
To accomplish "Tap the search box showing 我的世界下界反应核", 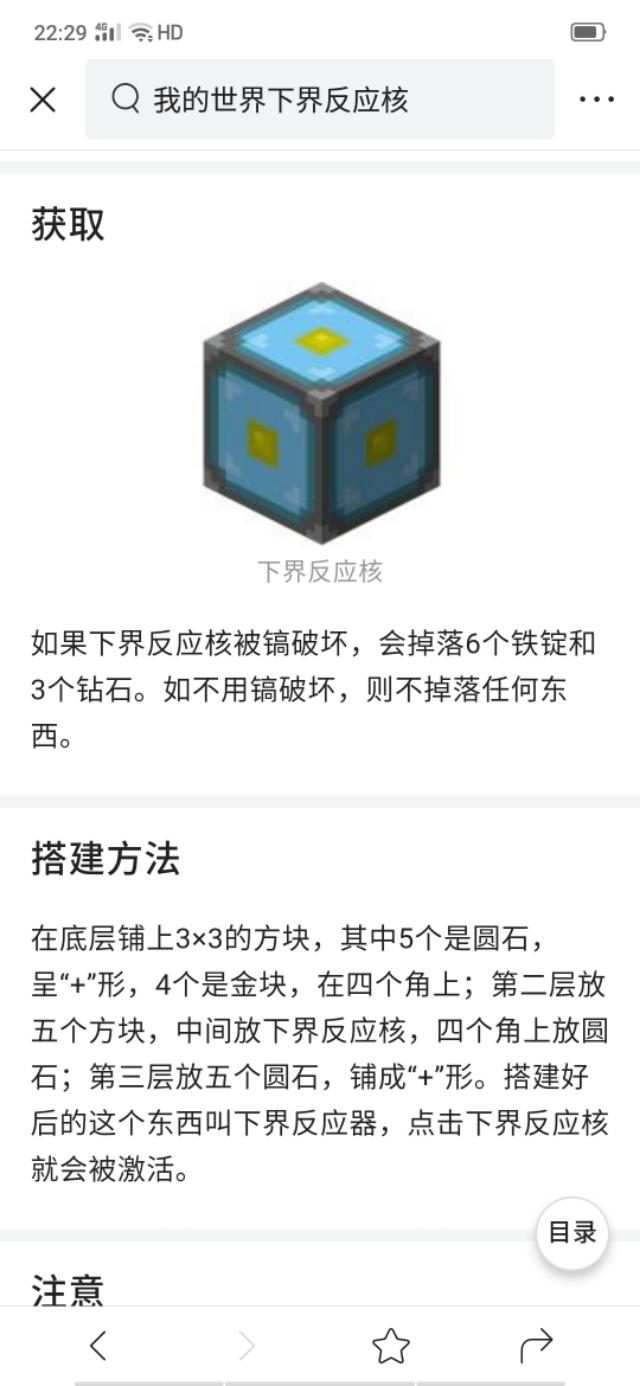I will [x=319, y=99].
